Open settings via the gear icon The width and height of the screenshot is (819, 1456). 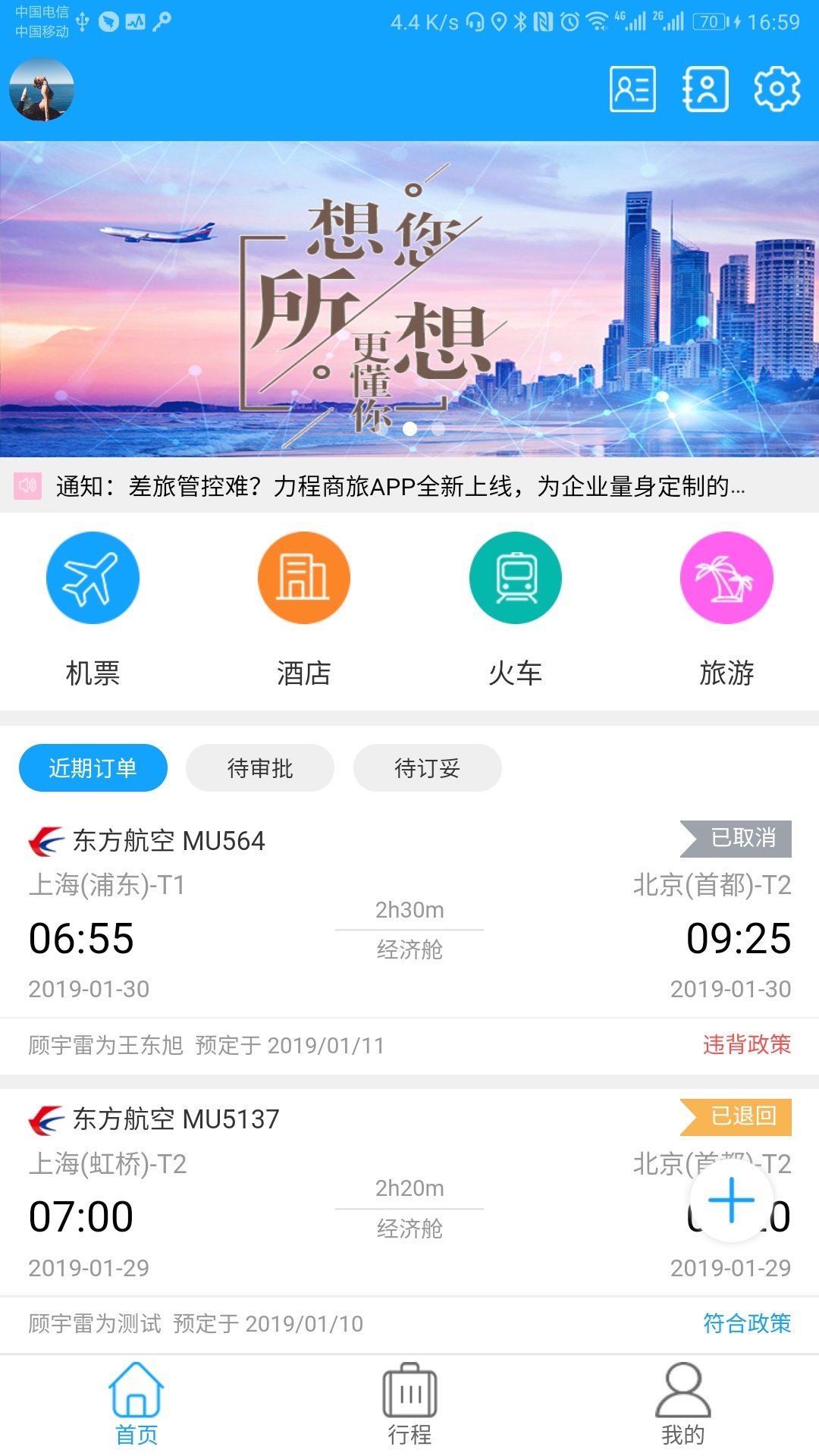click(x=777, y=89)
